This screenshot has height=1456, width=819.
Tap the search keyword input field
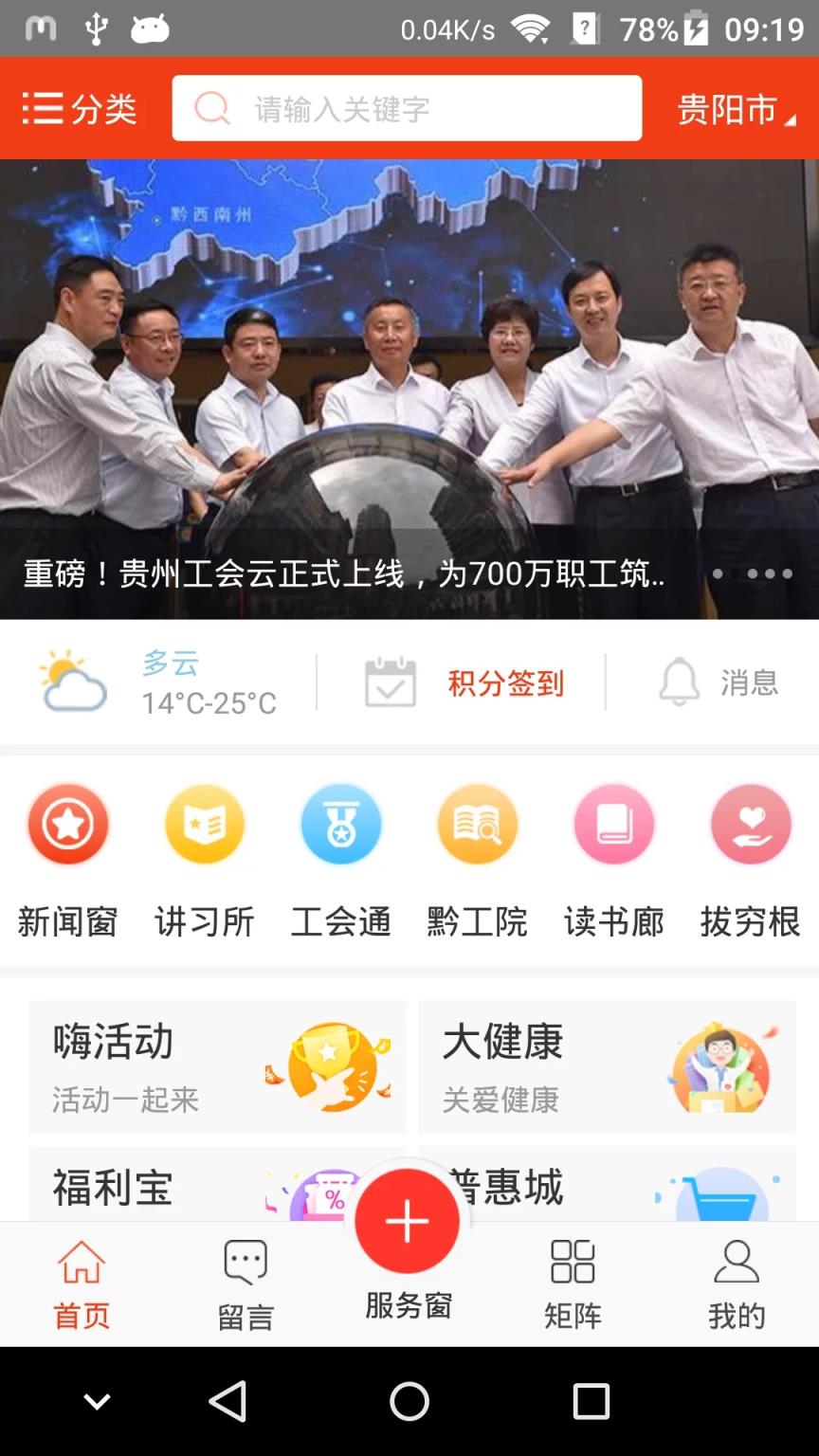tap(406, 107)
